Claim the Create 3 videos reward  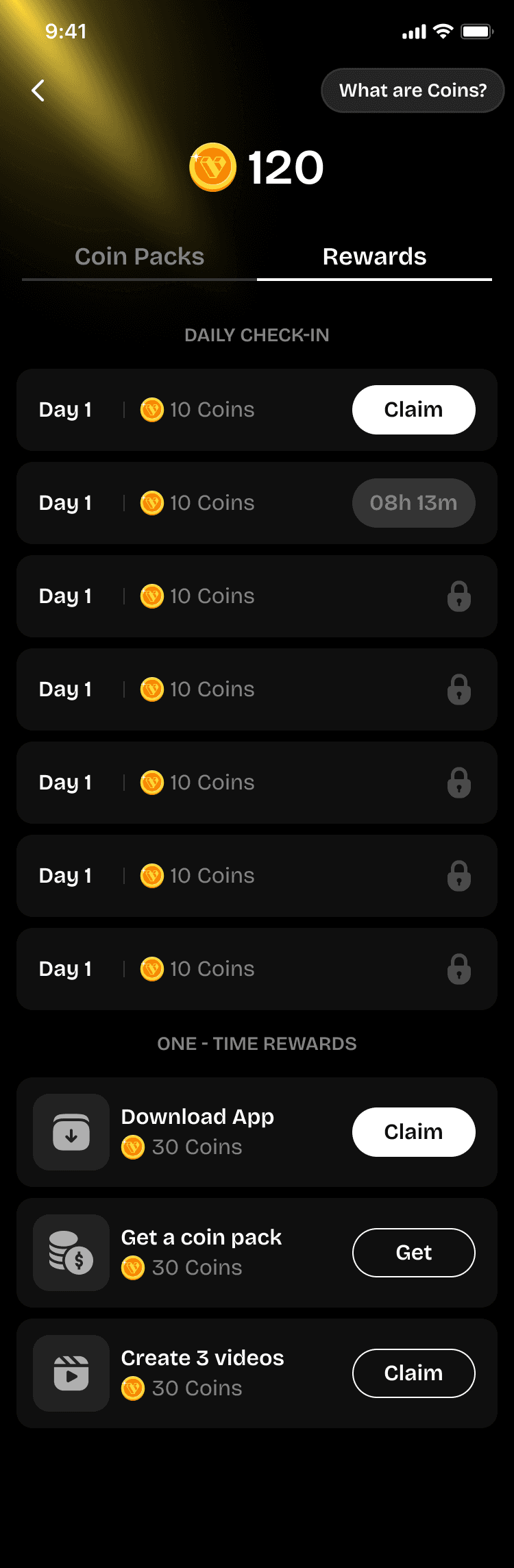[413, 1373]
